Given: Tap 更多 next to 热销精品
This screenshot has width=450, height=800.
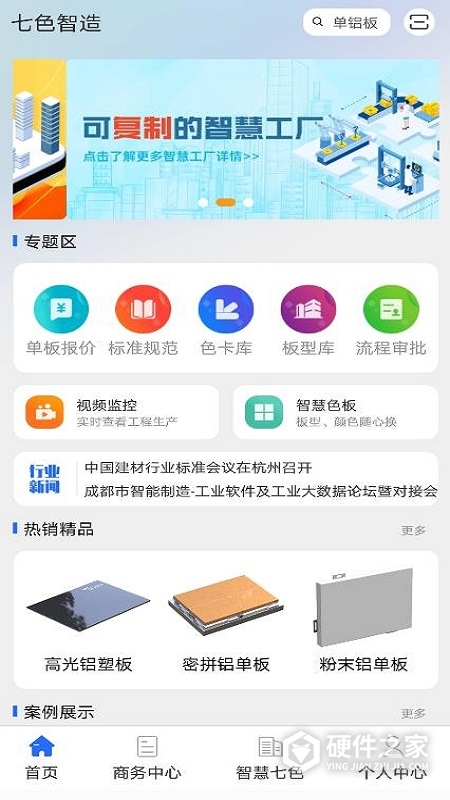Looking at the screenshot, I should [413, 531].
